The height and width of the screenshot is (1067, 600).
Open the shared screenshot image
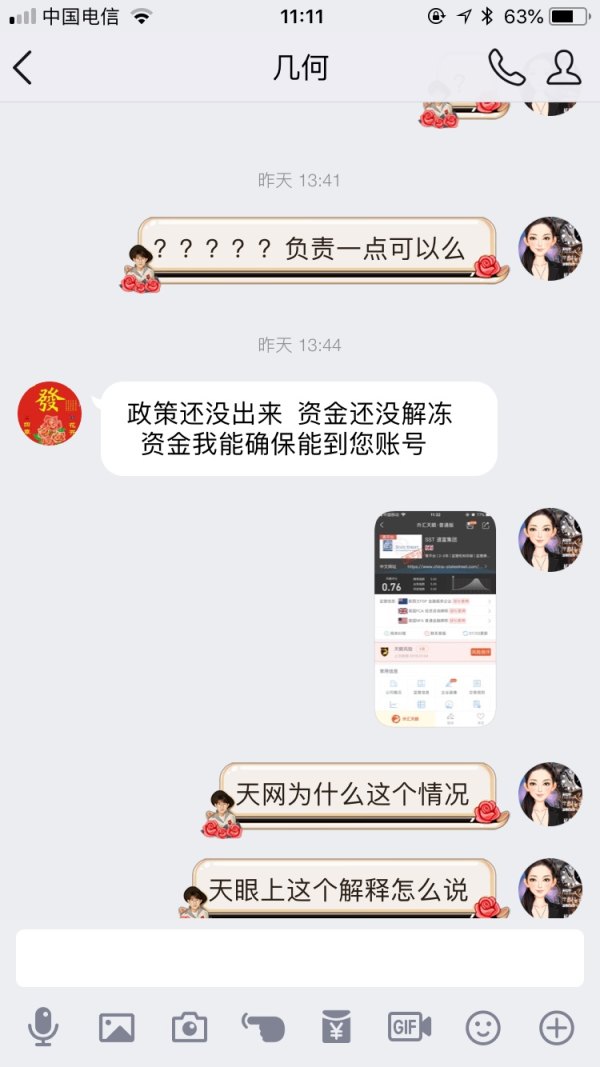pos(437,619)
